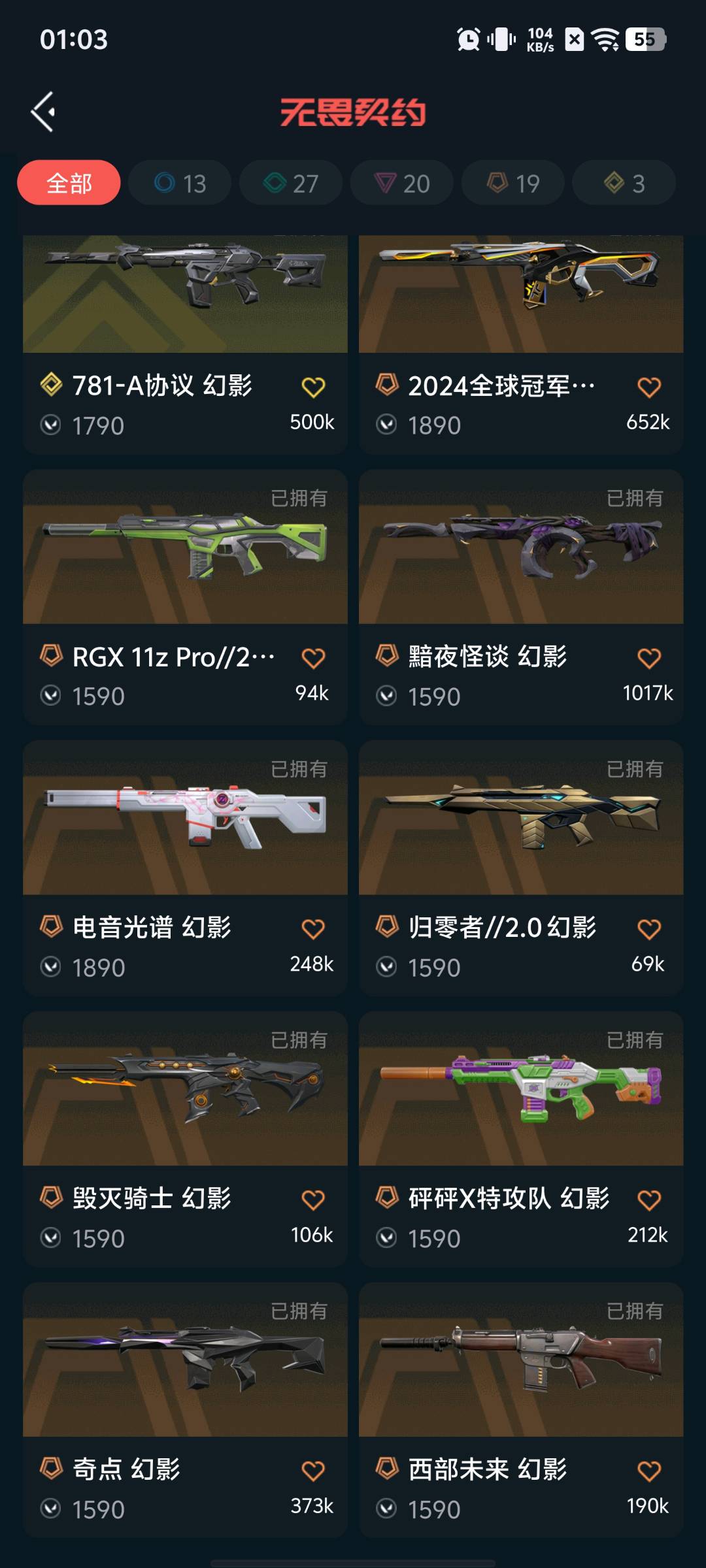Favorite the 砰砰X特攻队 幻影 skin
The width and height of the screenshot is (706, 1568).
coord(648,1200)
